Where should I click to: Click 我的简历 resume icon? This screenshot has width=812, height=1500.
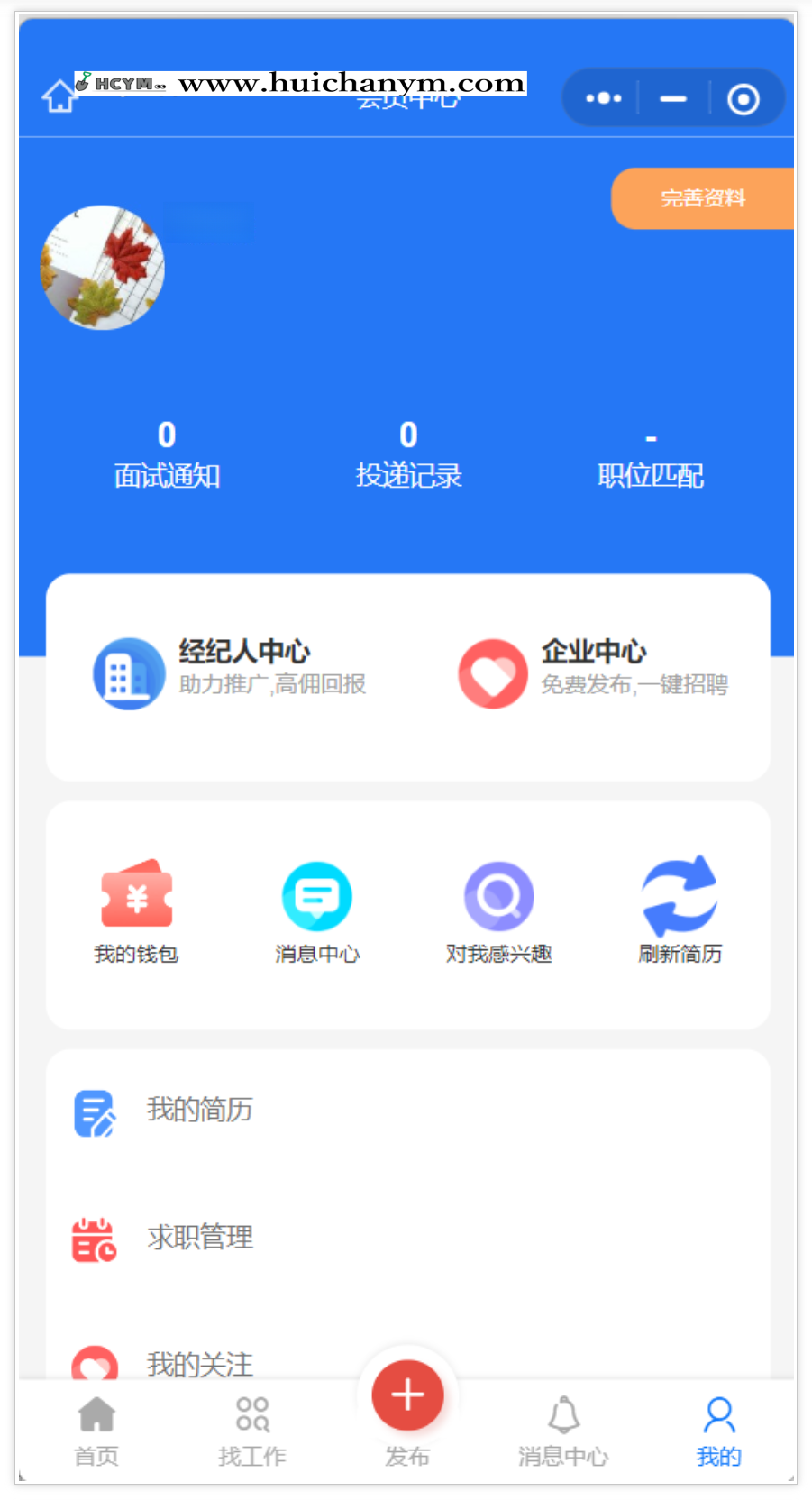(x=94, y=1111)
